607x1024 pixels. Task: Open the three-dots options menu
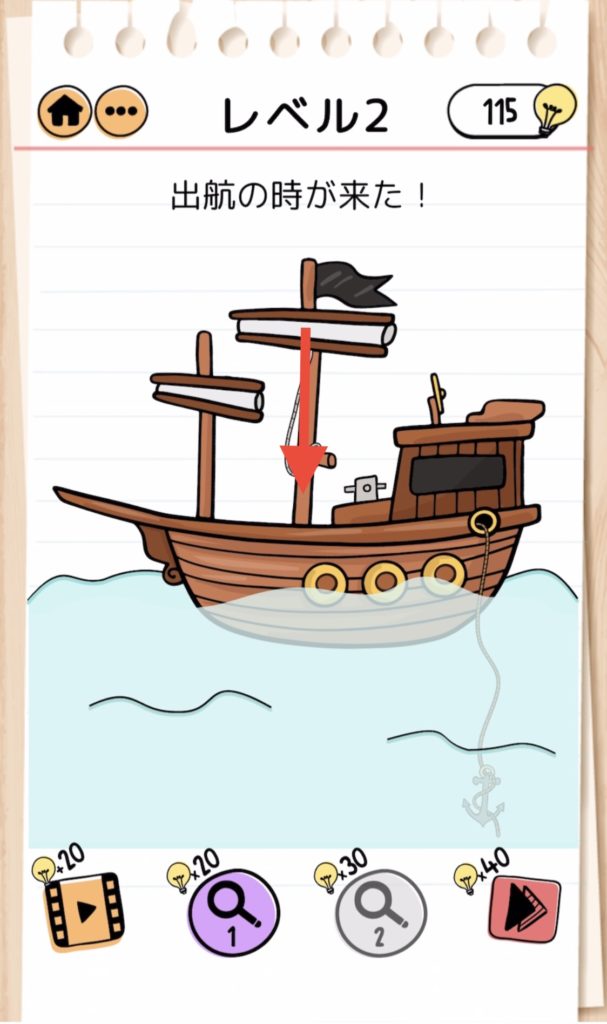[x=121, y=111]
